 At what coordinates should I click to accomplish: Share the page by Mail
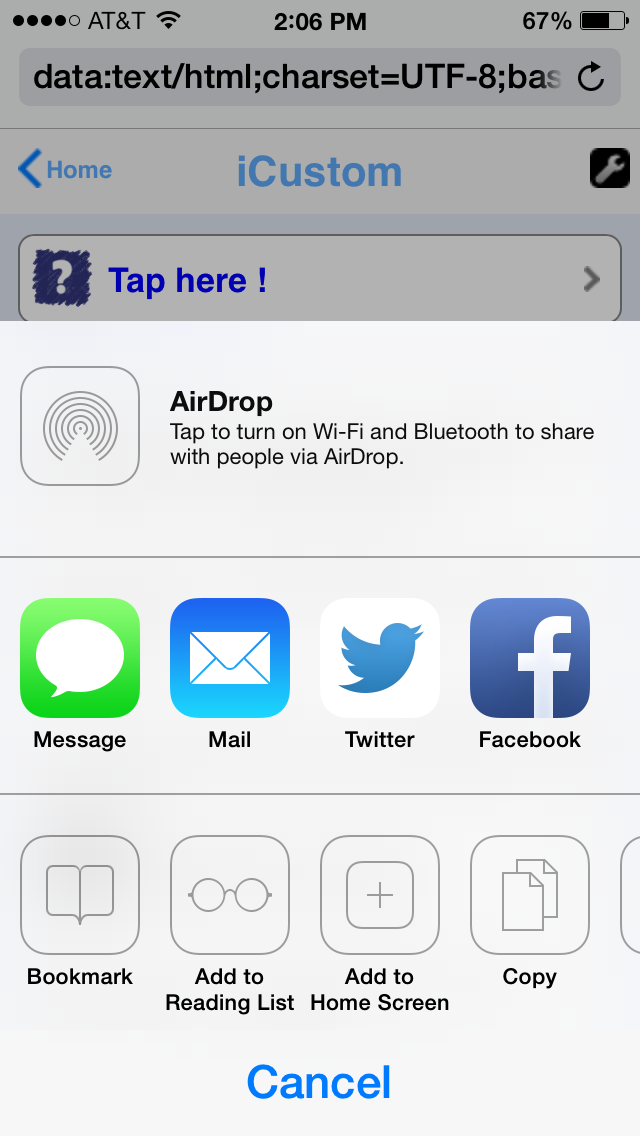[x=230, y=658]
